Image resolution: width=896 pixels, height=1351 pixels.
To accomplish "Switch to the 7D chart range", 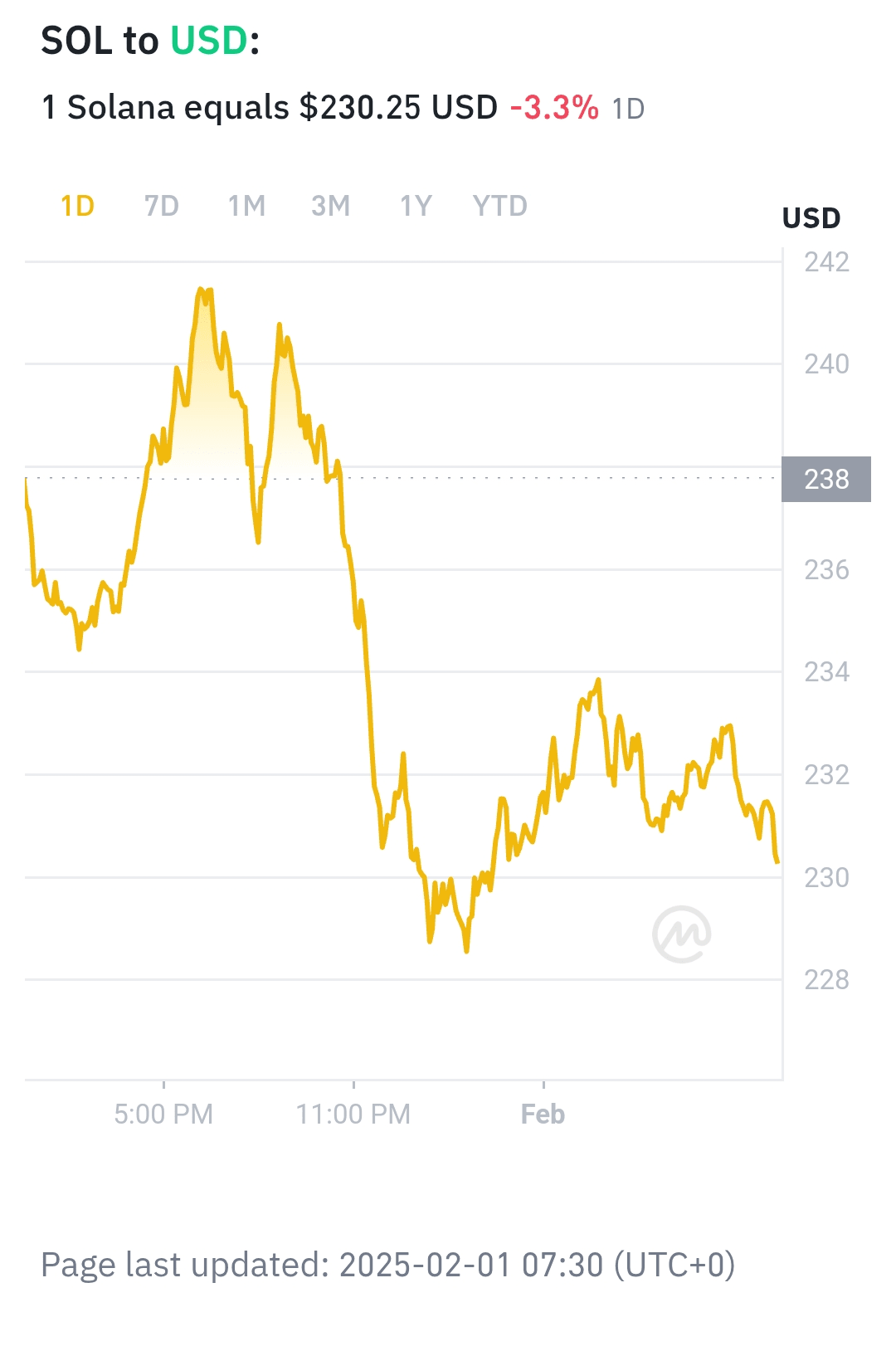I will pos(162,206).
